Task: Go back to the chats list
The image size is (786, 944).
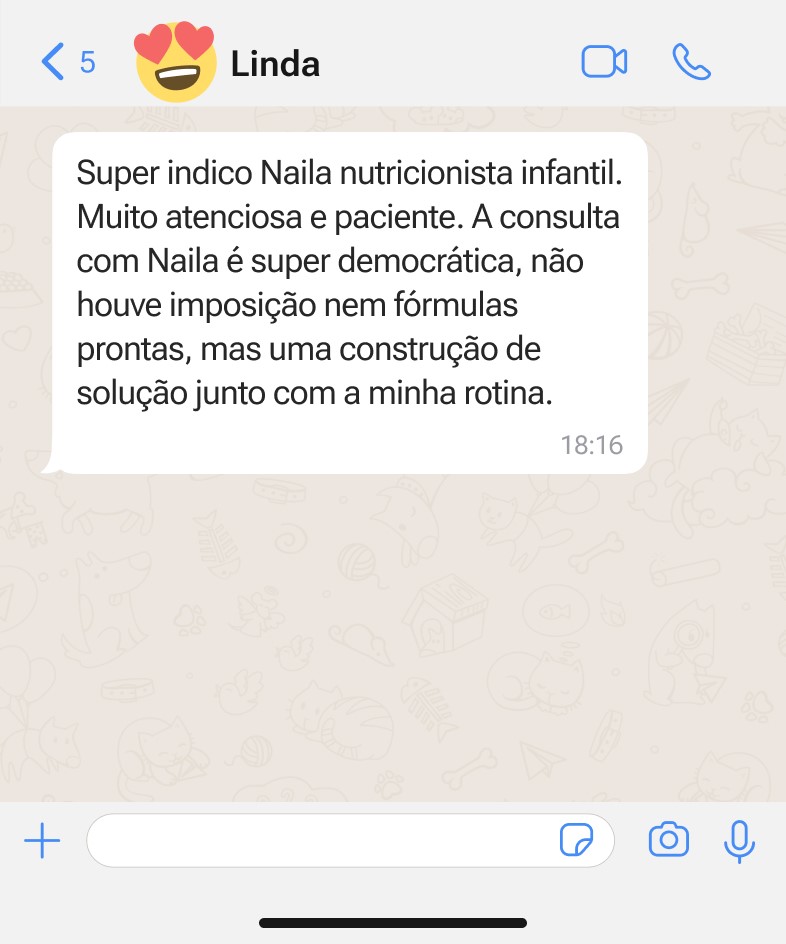Action: point(51,61)
